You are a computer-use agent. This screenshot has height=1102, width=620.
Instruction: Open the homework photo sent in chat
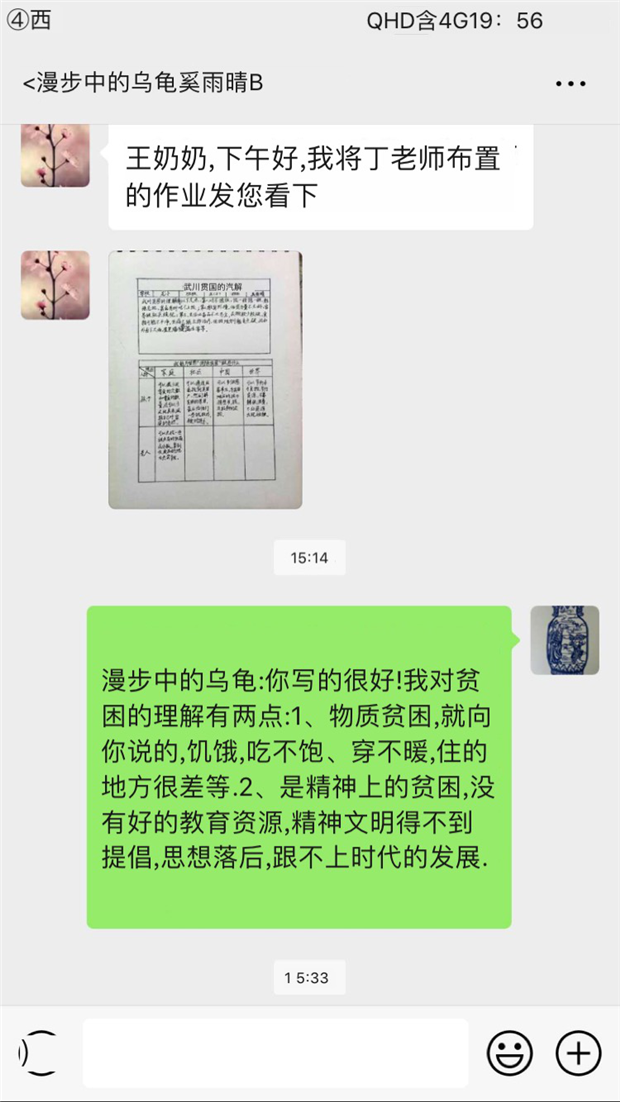205,380
